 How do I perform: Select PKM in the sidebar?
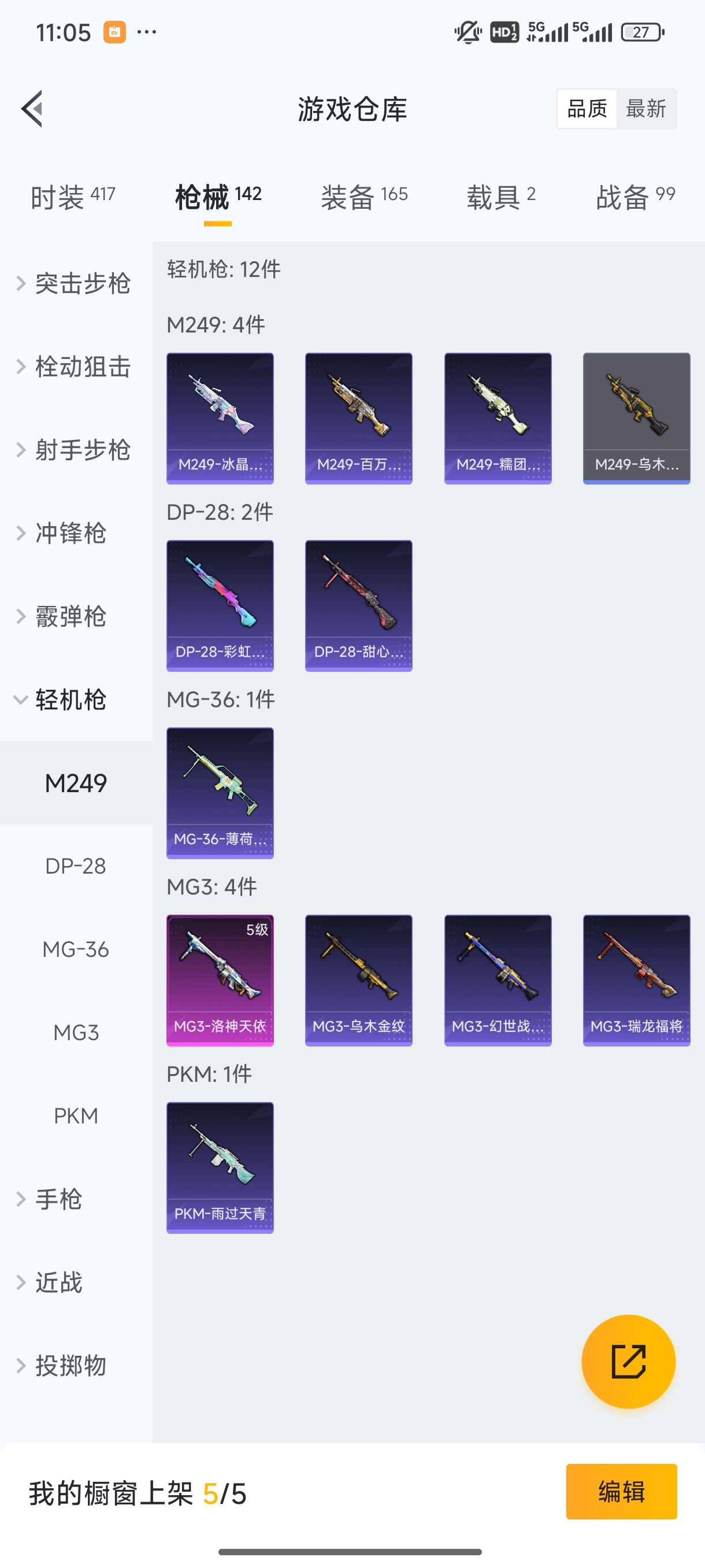(x=76, y=1116)
